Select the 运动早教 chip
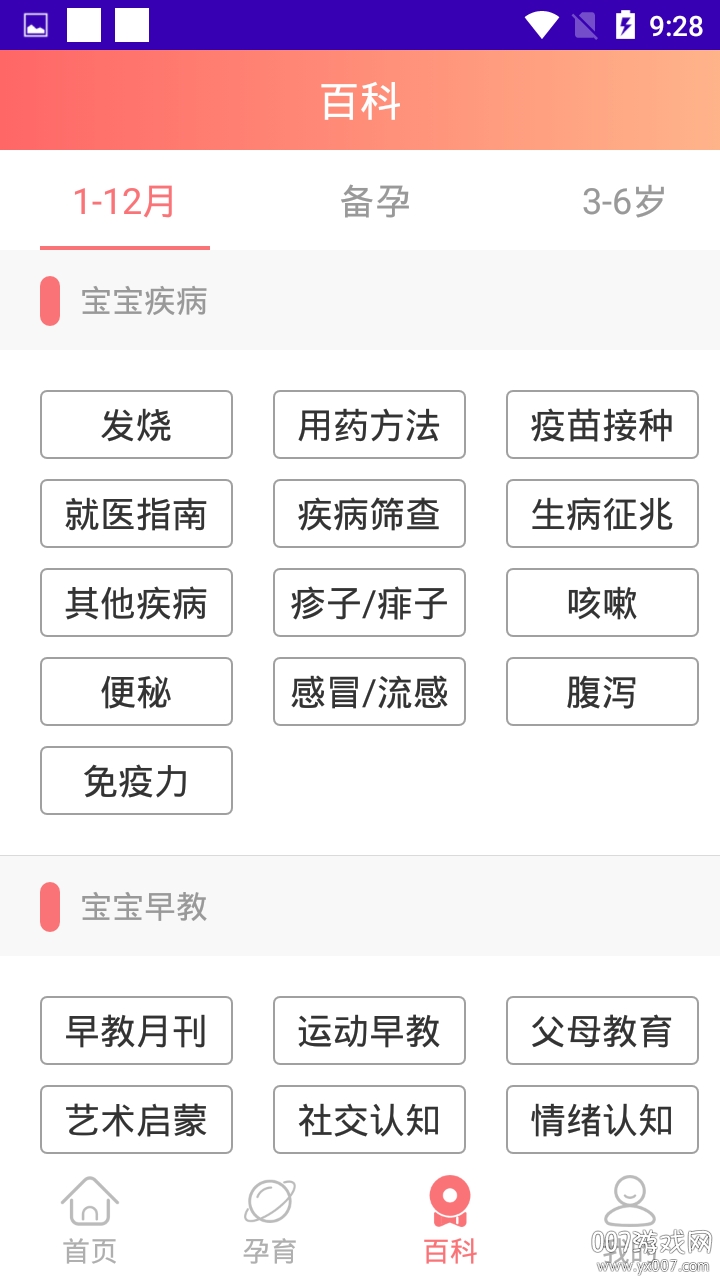Screen dimensions: 720x1280 (x=369, y=1031)
